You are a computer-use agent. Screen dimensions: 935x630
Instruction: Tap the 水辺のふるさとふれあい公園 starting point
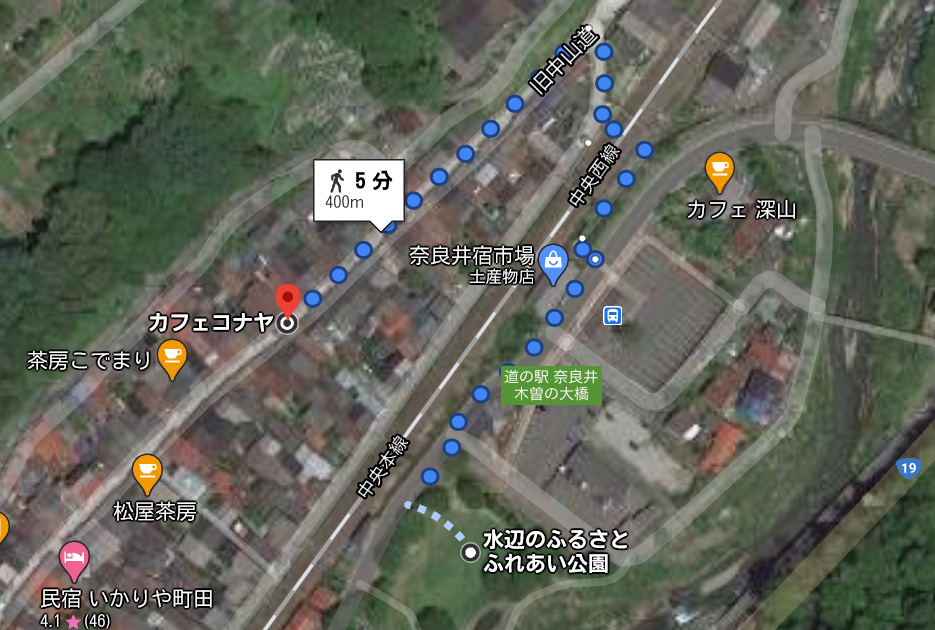pyautogui.click(x=470, y=552)
